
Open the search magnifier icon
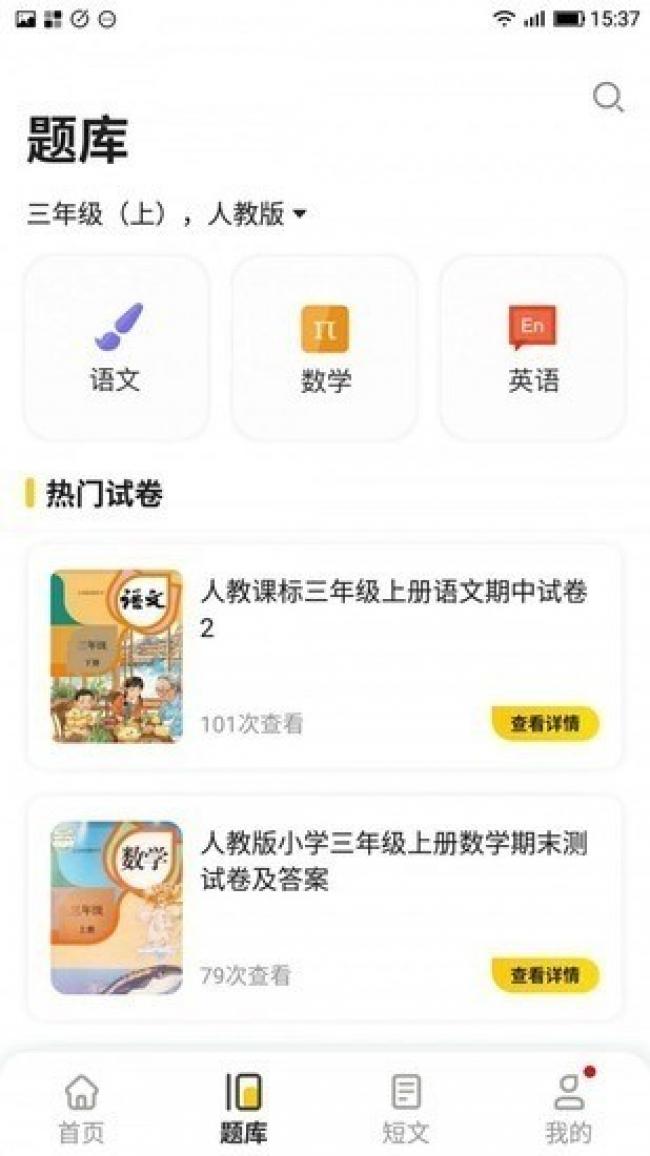coord(608,97)
